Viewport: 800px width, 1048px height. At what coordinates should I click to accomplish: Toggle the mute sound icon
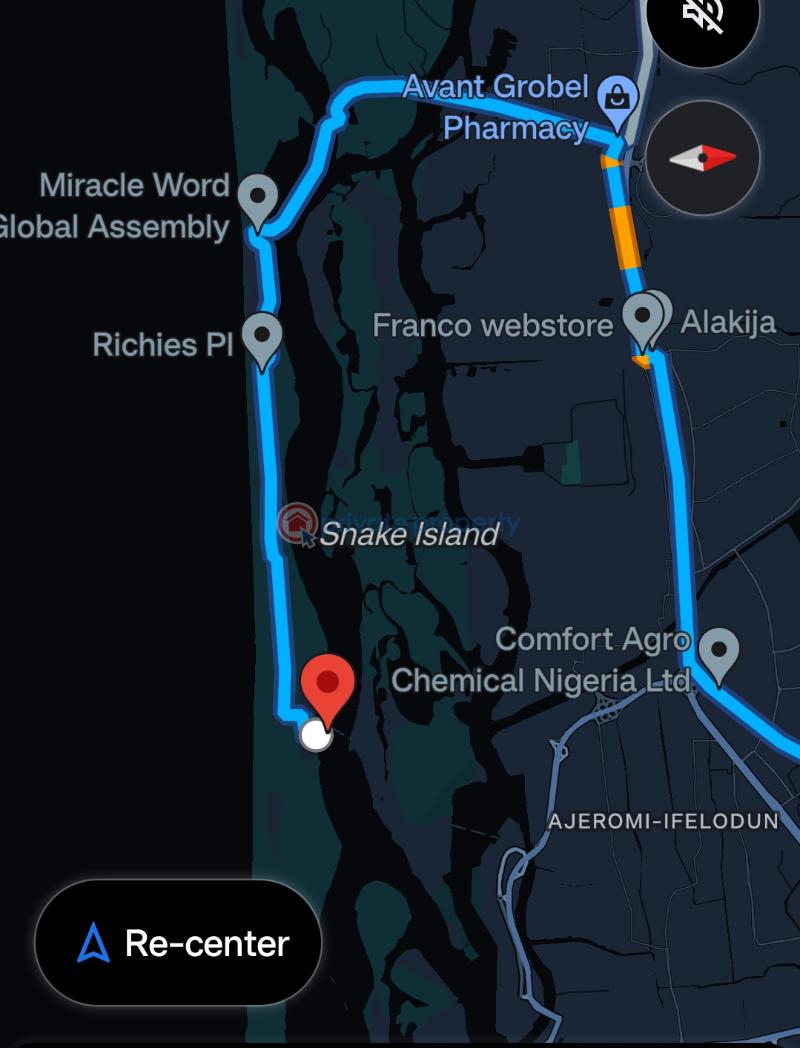click(703, 18)
